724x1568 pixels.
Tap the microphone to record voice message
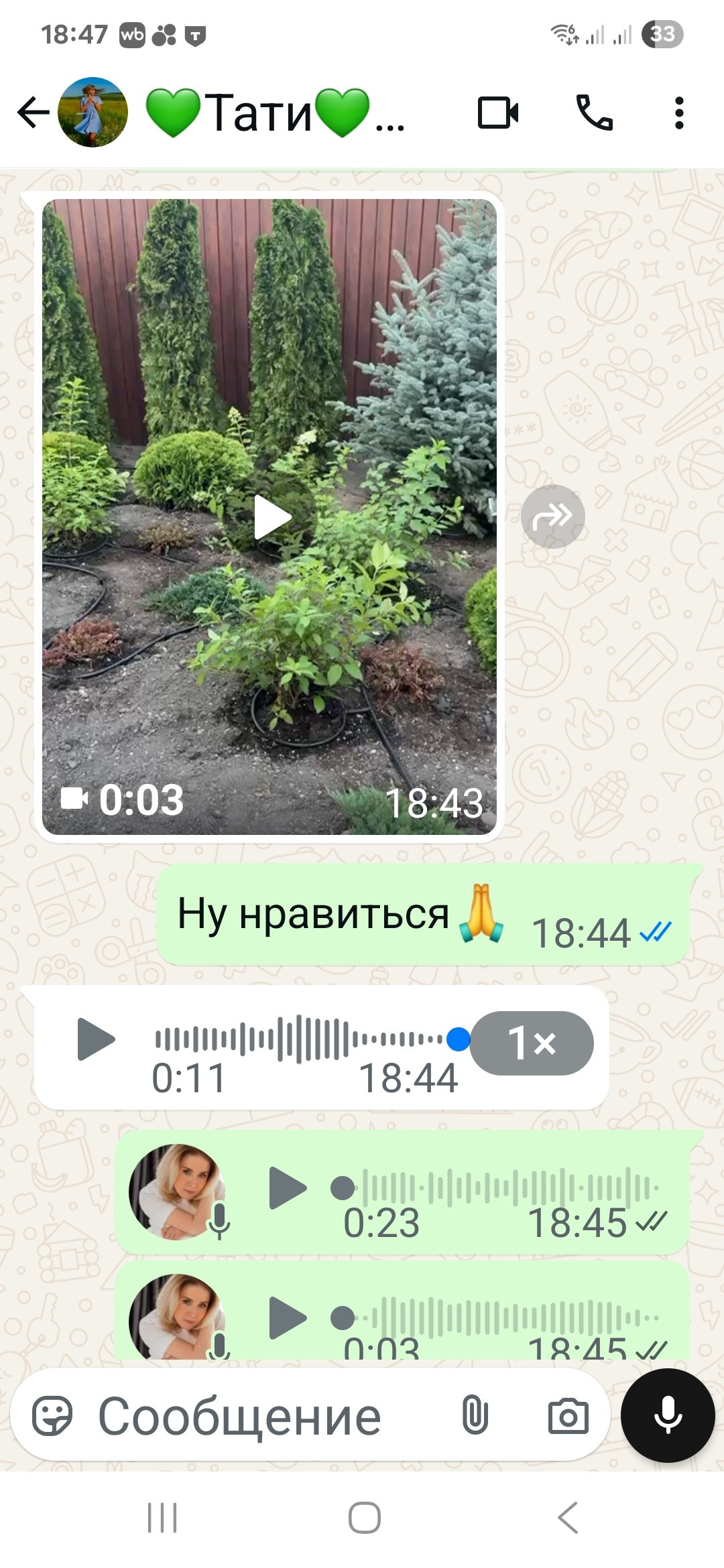point(668,1415)
